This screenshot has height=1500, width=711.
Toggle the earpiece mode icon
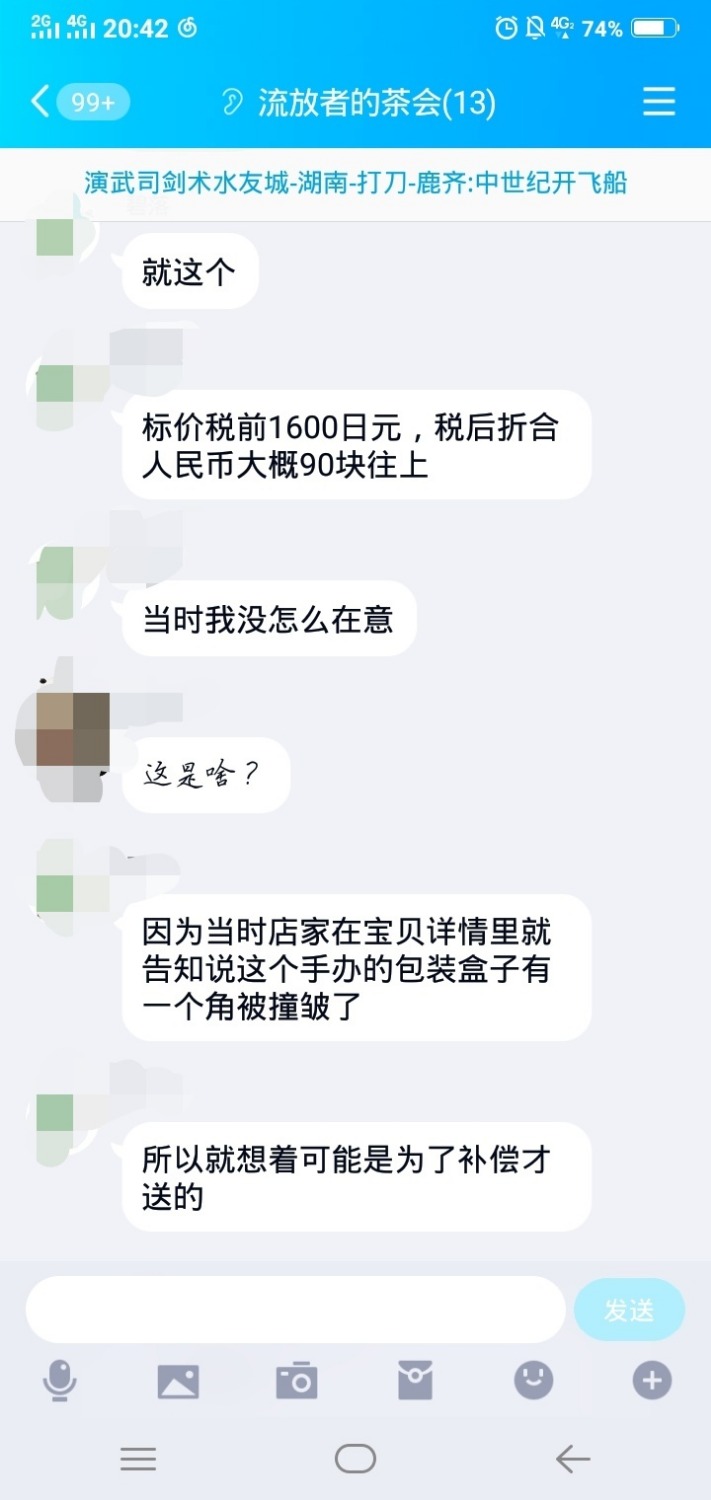coord(232,103)
